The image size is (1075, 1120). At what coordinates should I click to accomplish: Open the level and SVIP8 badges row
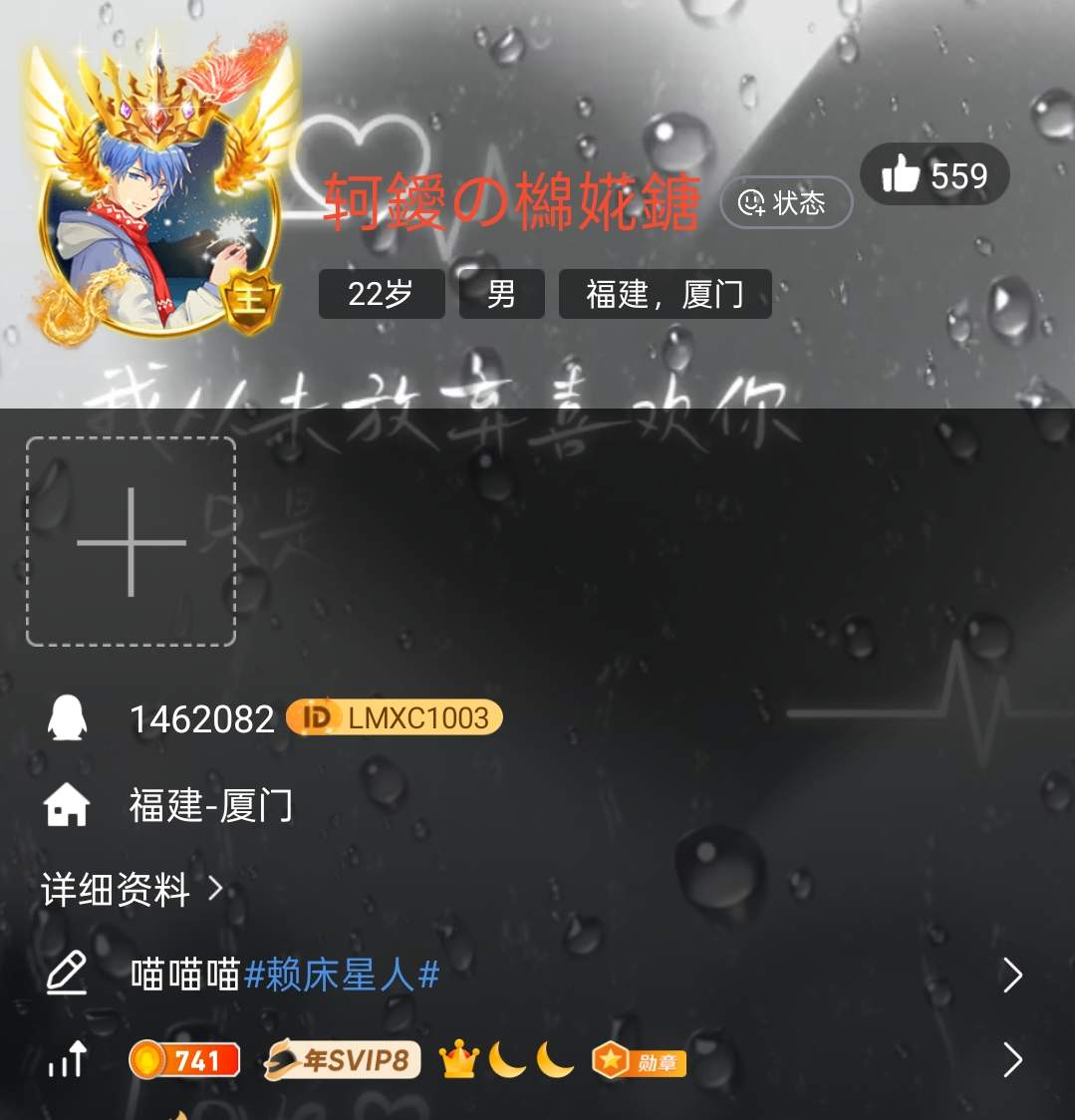click(538, 1061)
